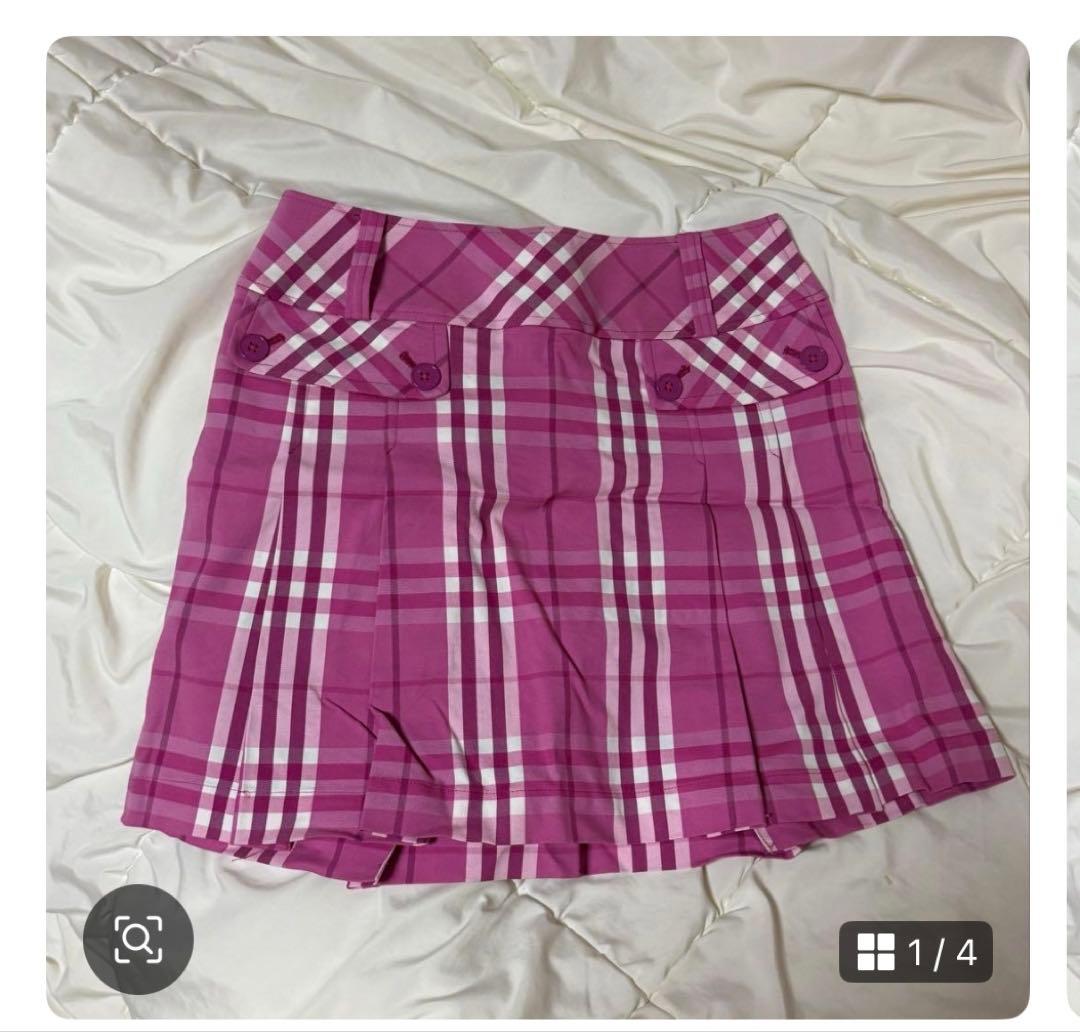View all photos via the 1 / 4 grid button

point(915,952)
